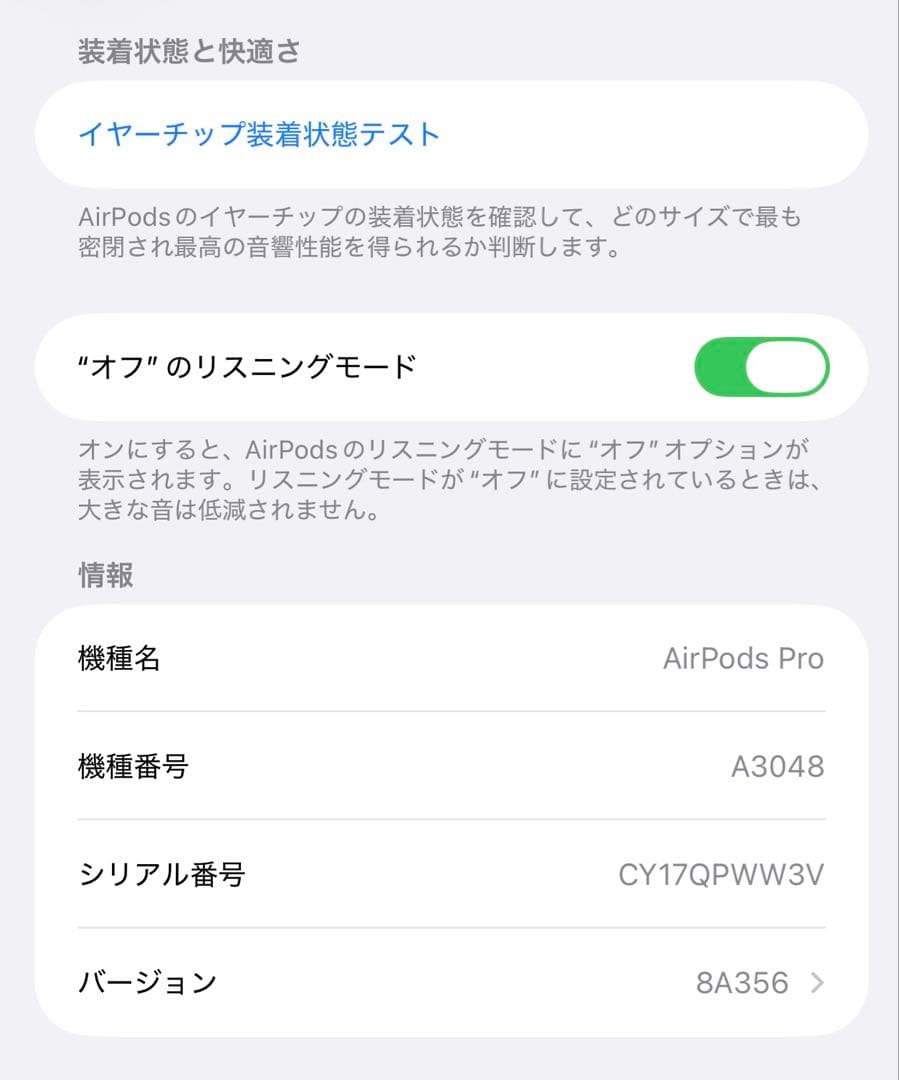
Task: Select the 機種番号 row showing A3048
Action: pos(450,767)
